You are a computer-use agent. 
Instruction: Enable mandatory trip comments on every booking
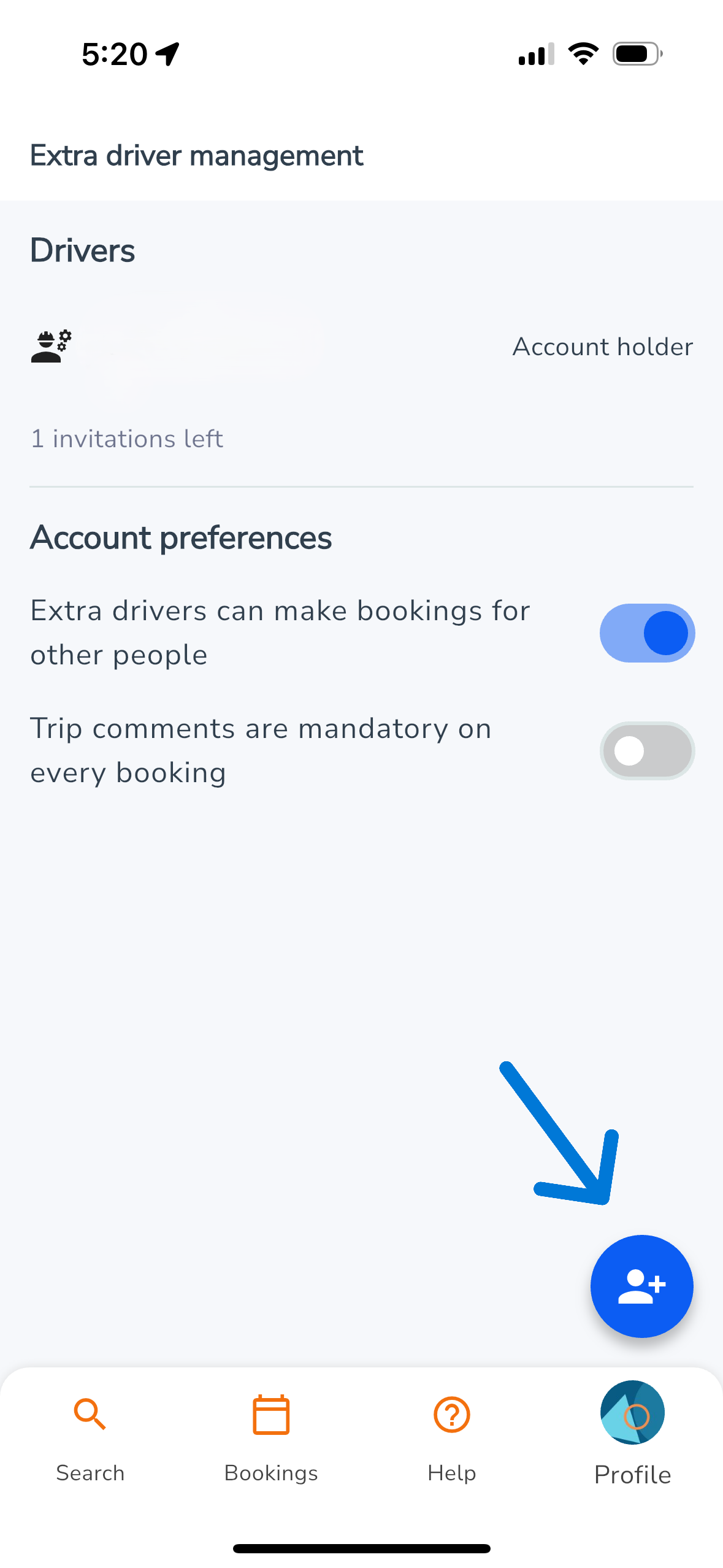click(647, 751)
